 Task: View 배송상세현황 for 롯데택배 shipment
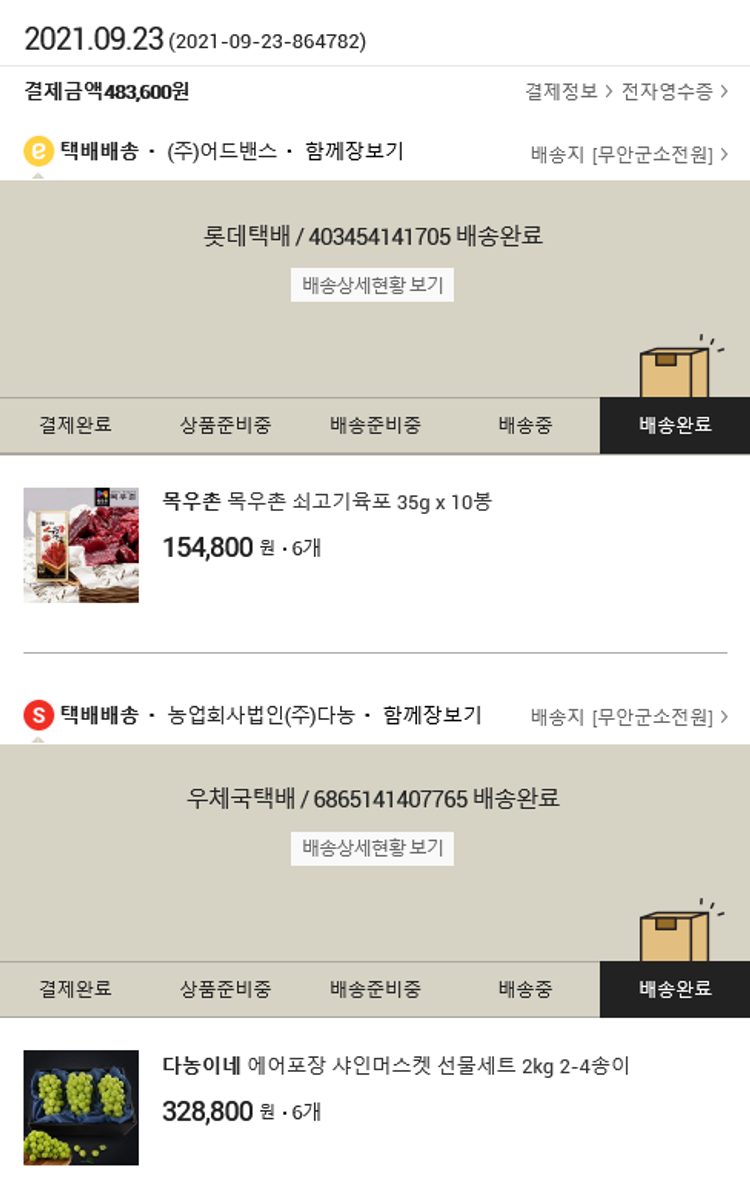(372, 285)
